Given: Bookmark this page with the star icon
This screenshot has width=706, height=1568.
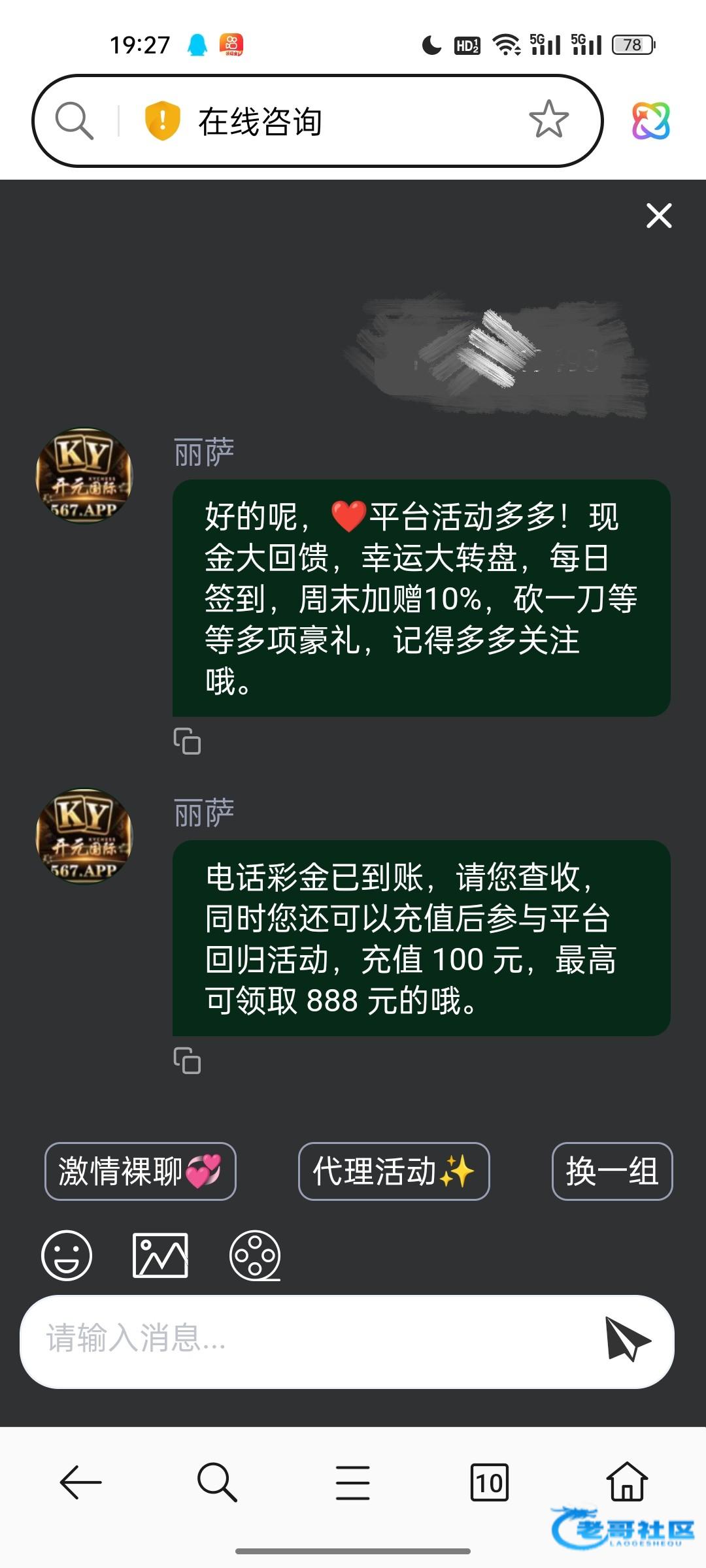Looking at the screenshot, I should click(548, 120).
